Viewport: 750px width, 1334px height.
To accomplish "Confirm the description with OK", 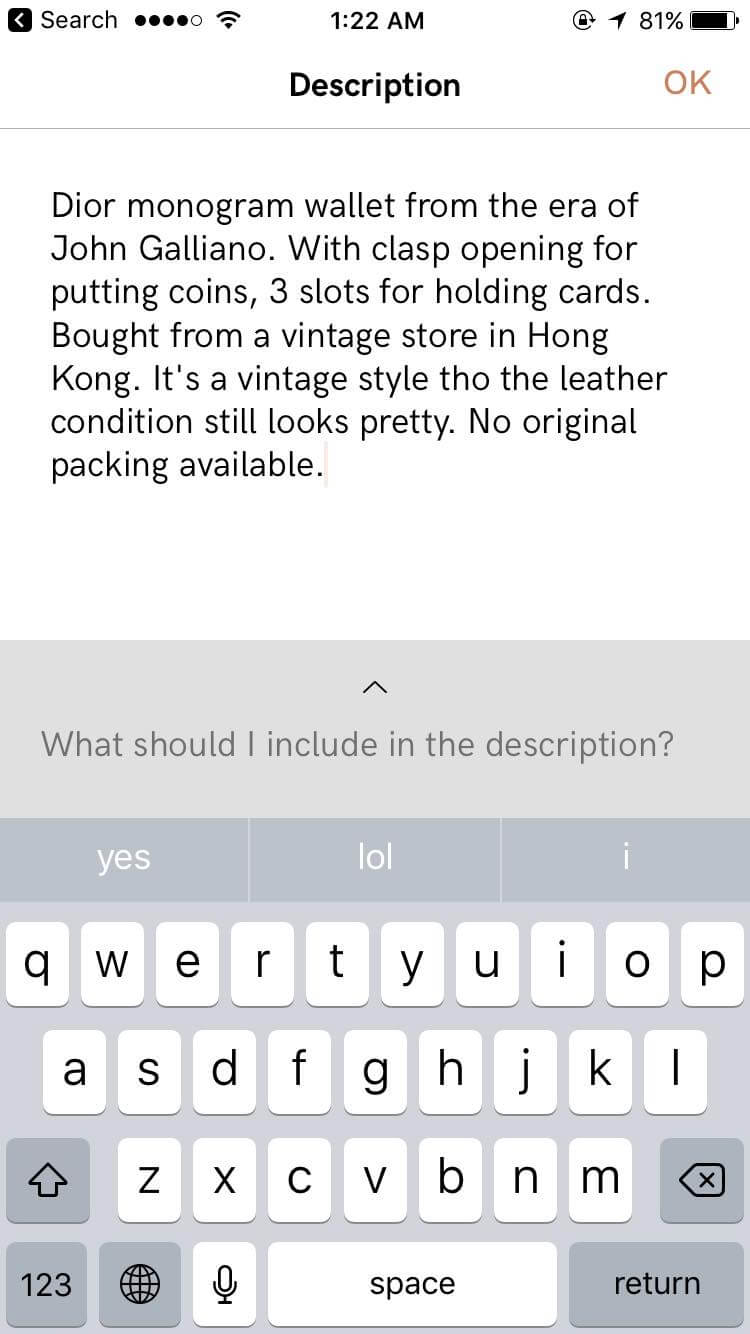I will [687, 83].
